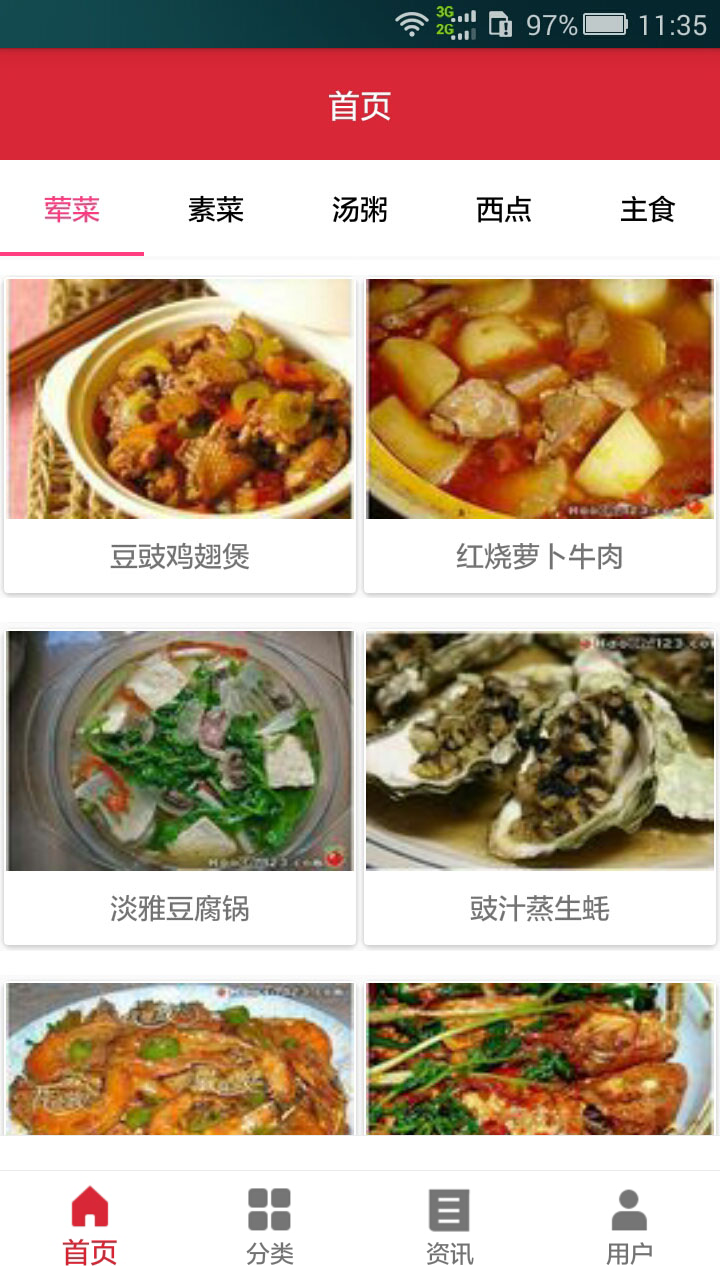This screenshot has height=1280, width=720.
Task: Switch to the 素菜 tab
Action: click(216, 210)
